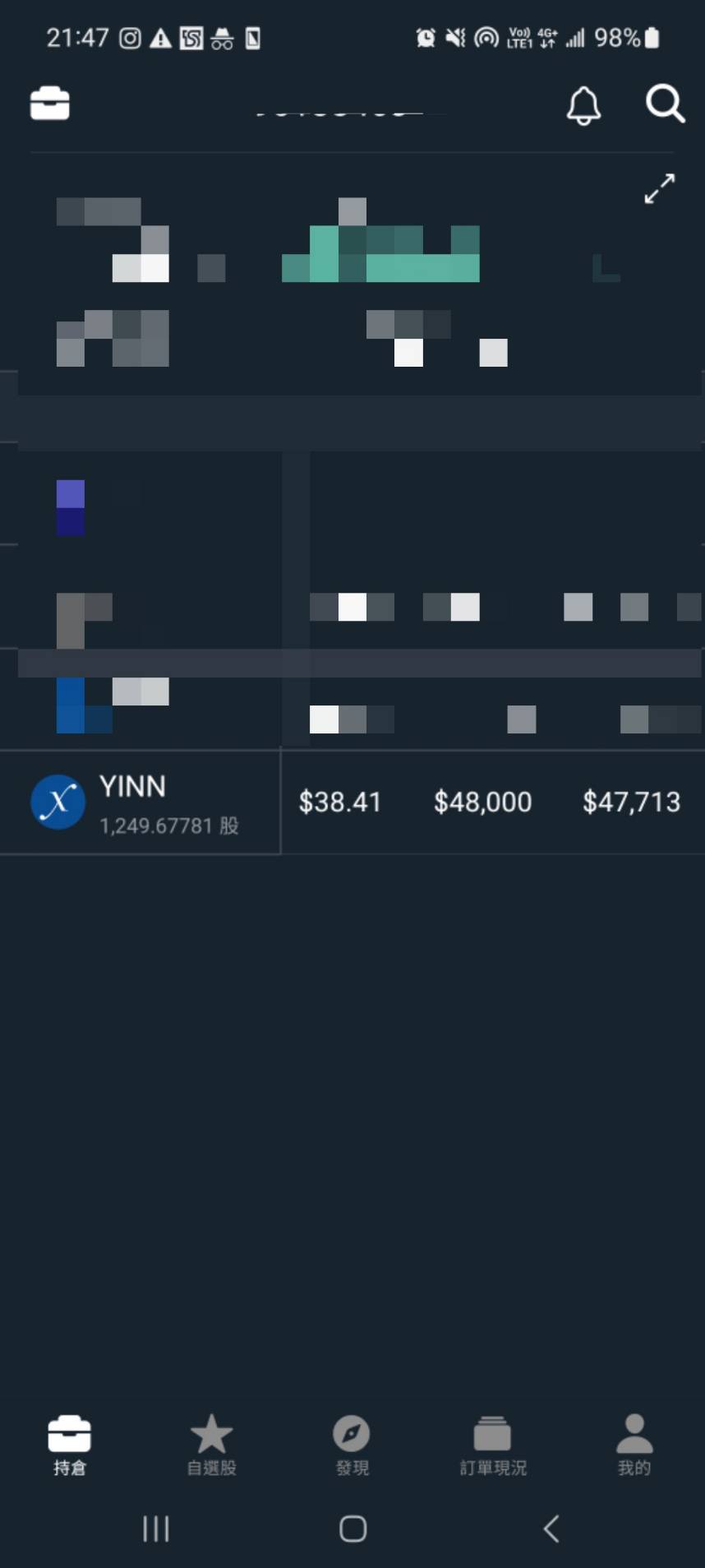This screenshot has height=1568, width=705.
Task: Select the 持倉 tab
Action: click(x=70, y=1445)
